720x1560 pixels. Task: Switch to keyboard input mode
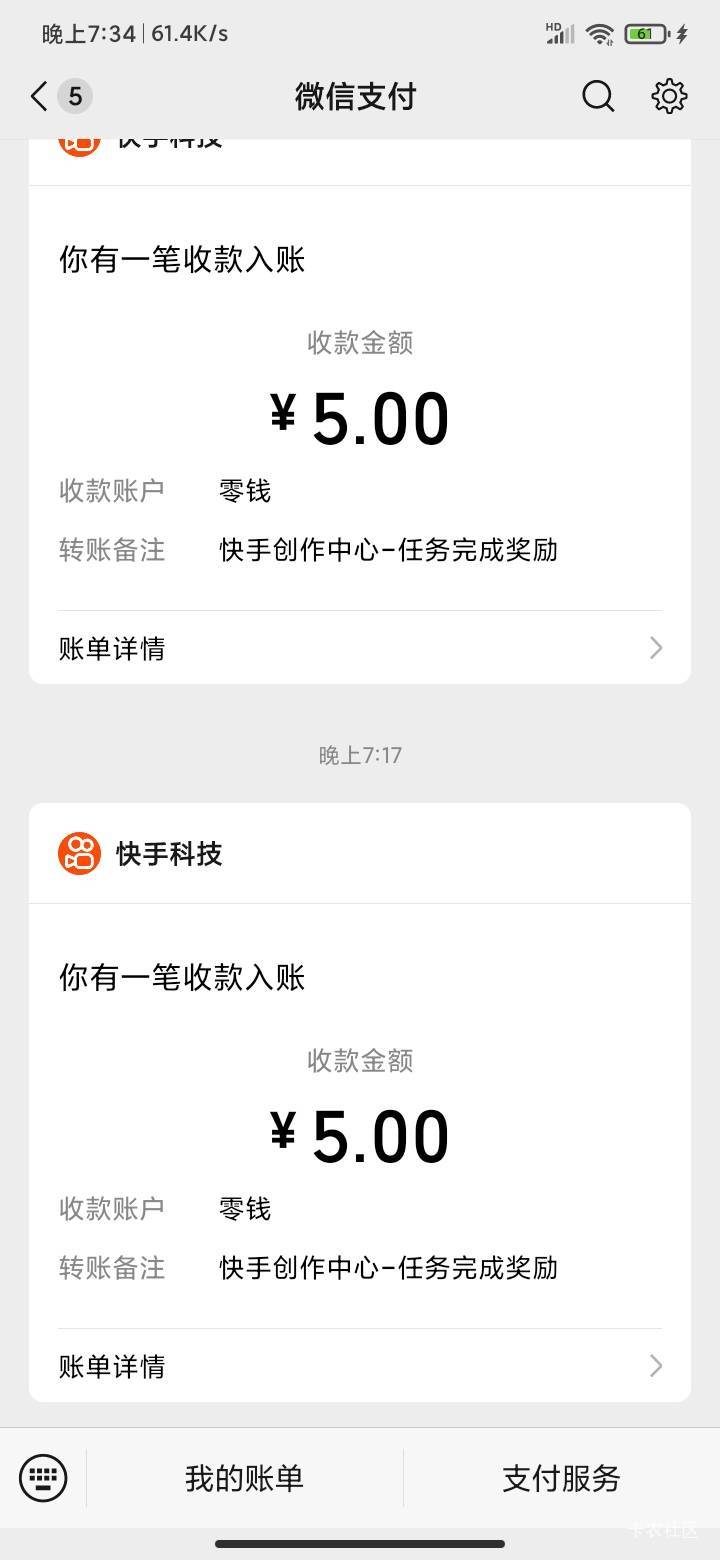coord(43,1478)
